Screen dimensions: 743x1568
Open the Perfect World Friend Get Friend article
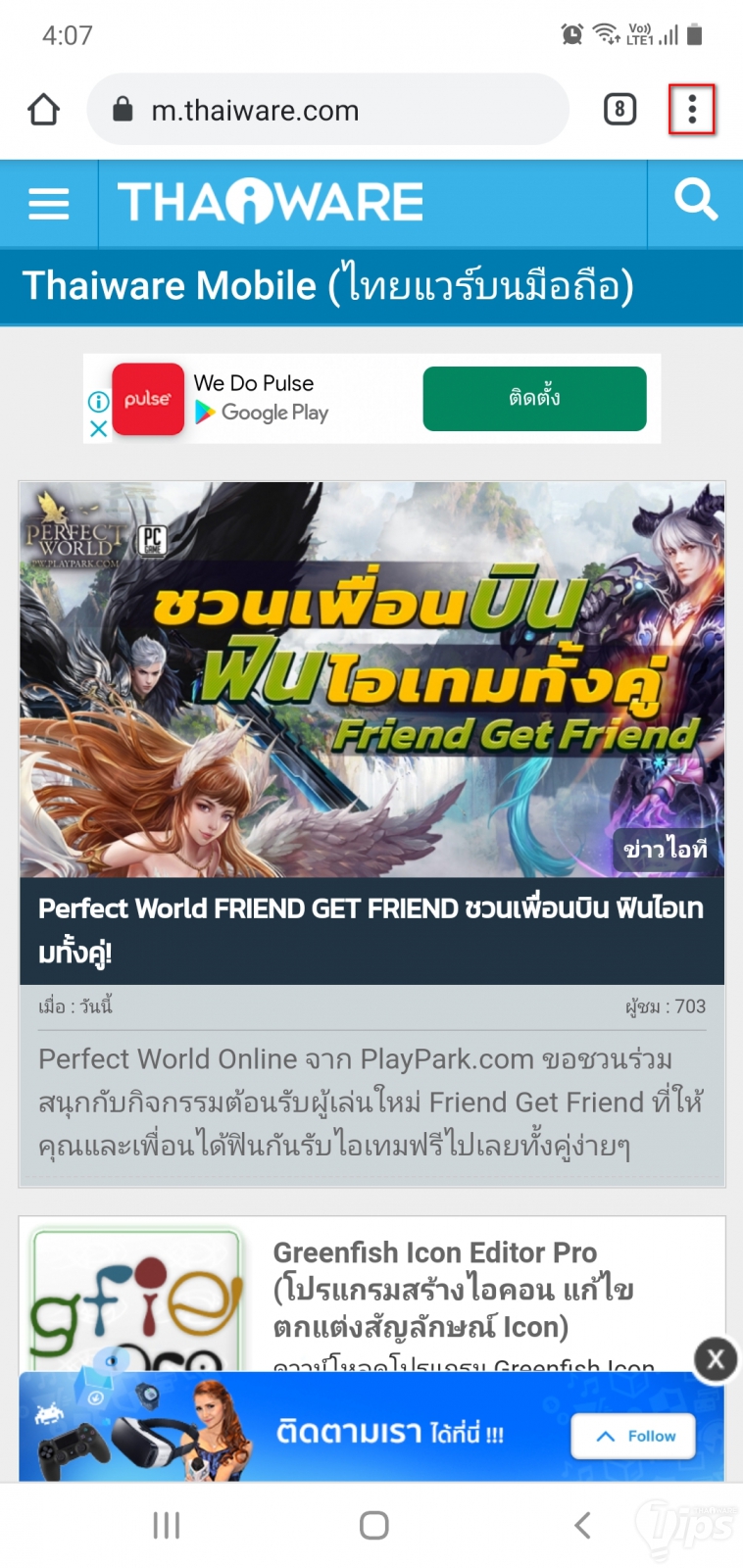(371, 929)
